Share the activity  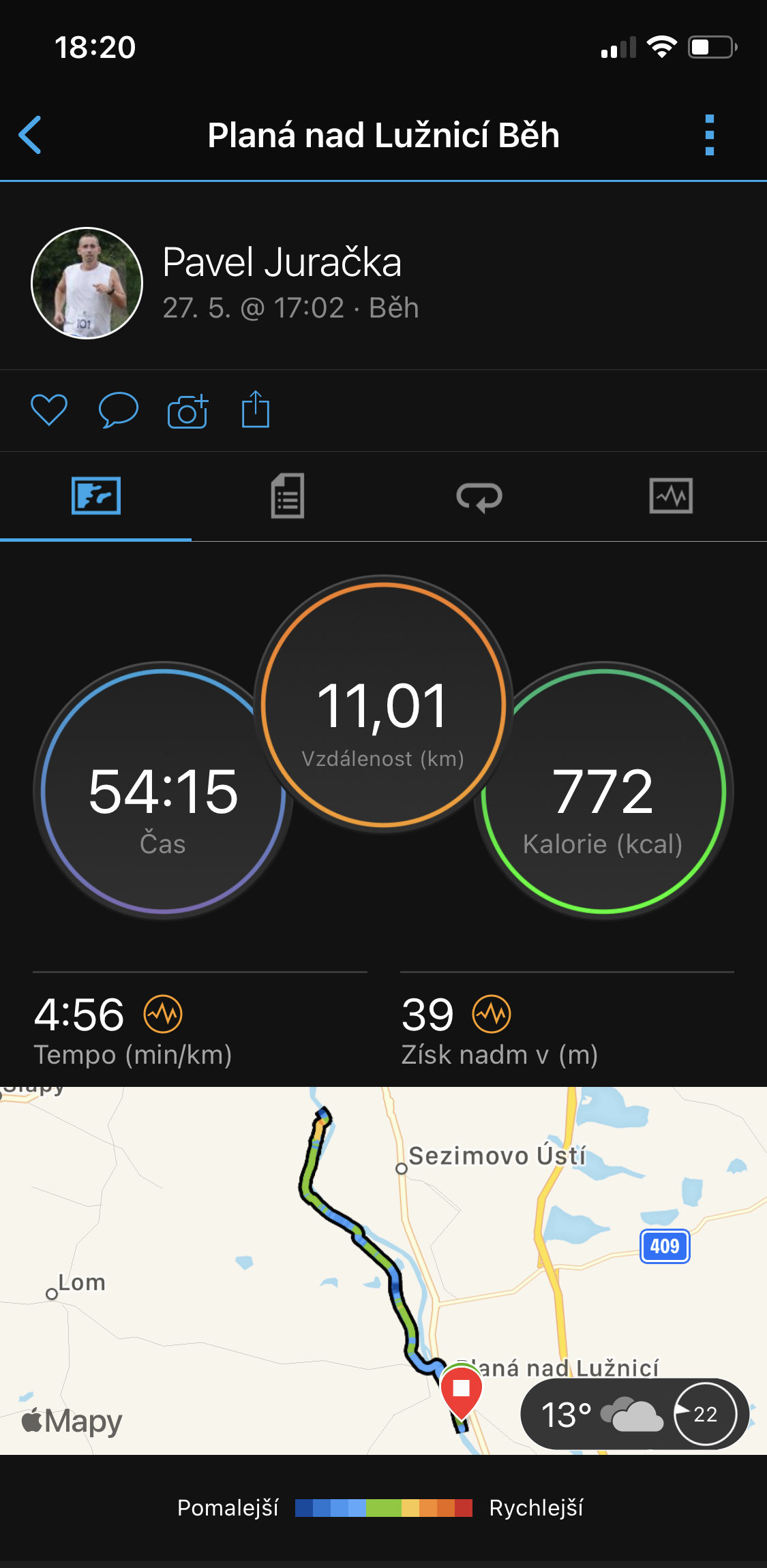tap(256, 410)
